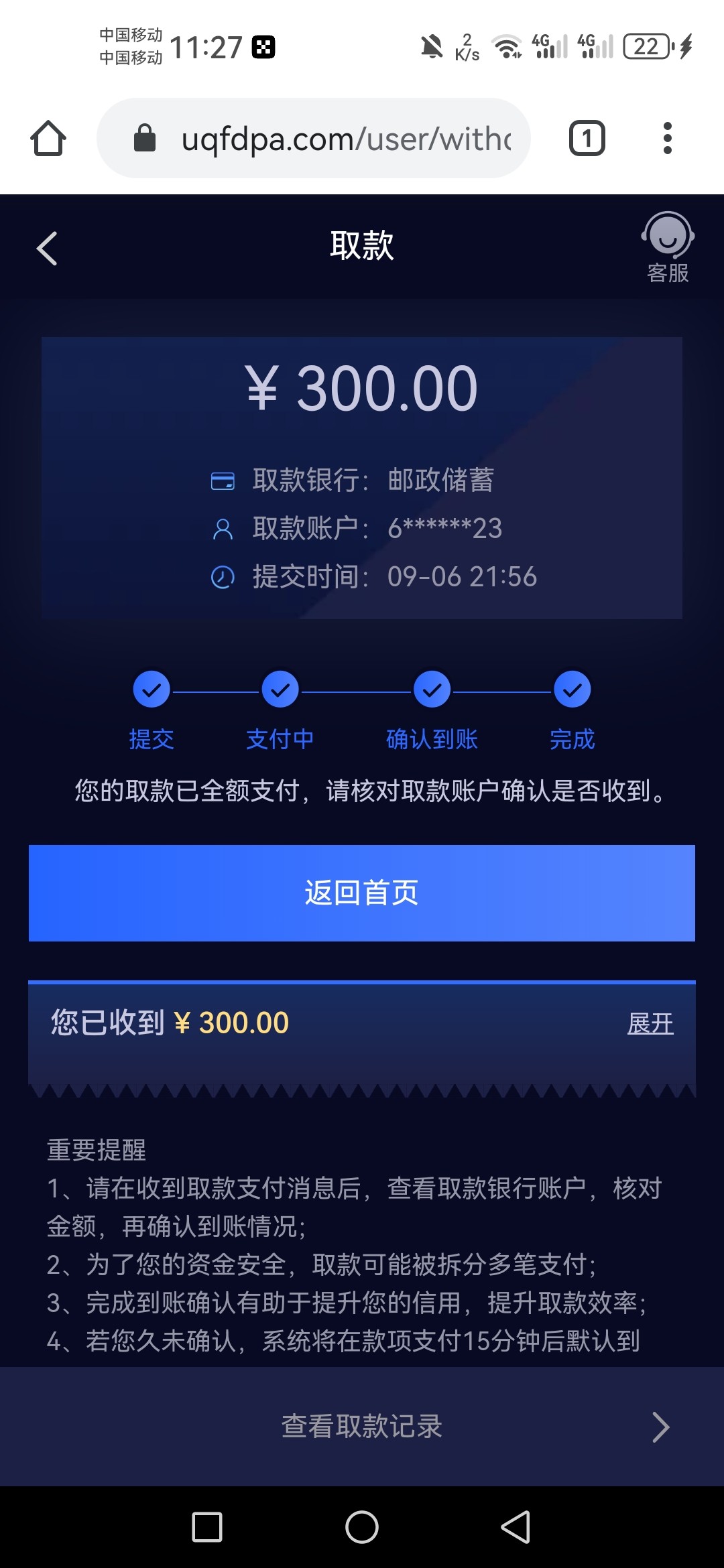Screen dimensions: 724x1568
Task: Go back from the 取款 page
Action: (x=47, y=249)
